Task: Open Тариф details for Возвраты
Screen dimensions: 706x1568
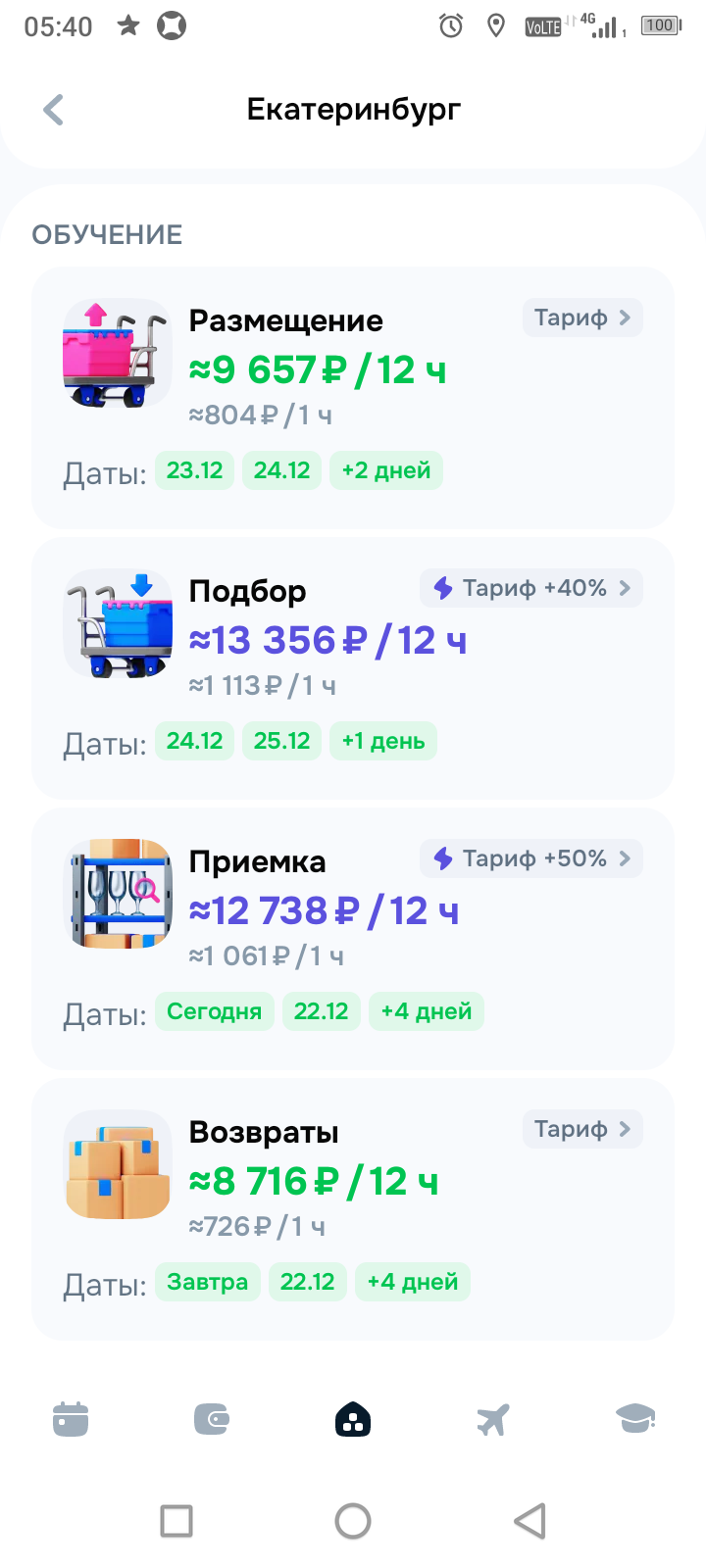Action: click(582, 1129)
